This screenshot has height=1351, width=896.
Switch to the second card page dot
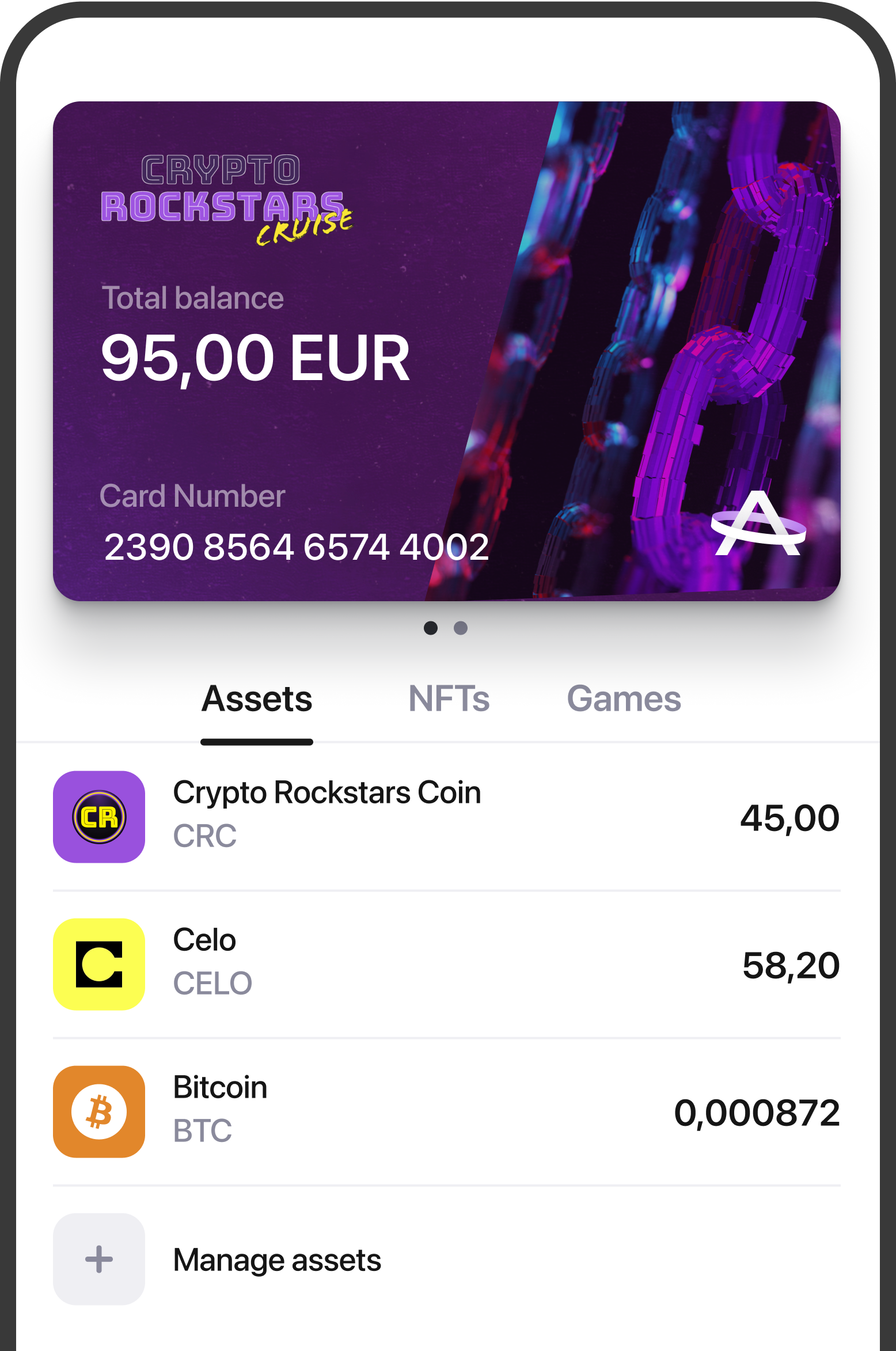point(460,628)
